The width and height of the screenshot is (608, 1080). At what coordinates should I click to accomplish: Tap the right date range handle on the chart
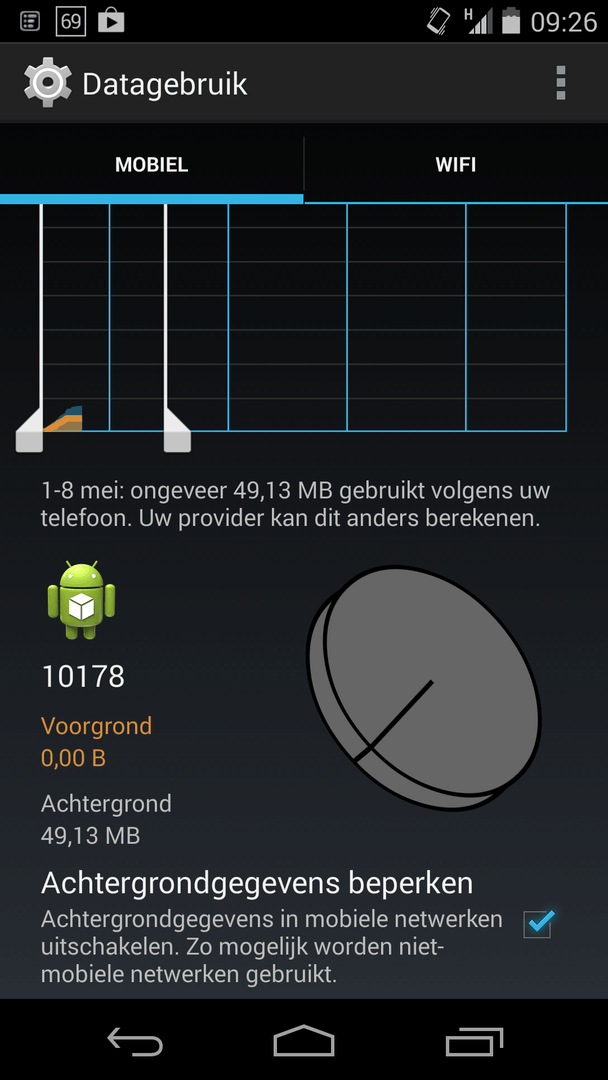(x=177, y=433)
